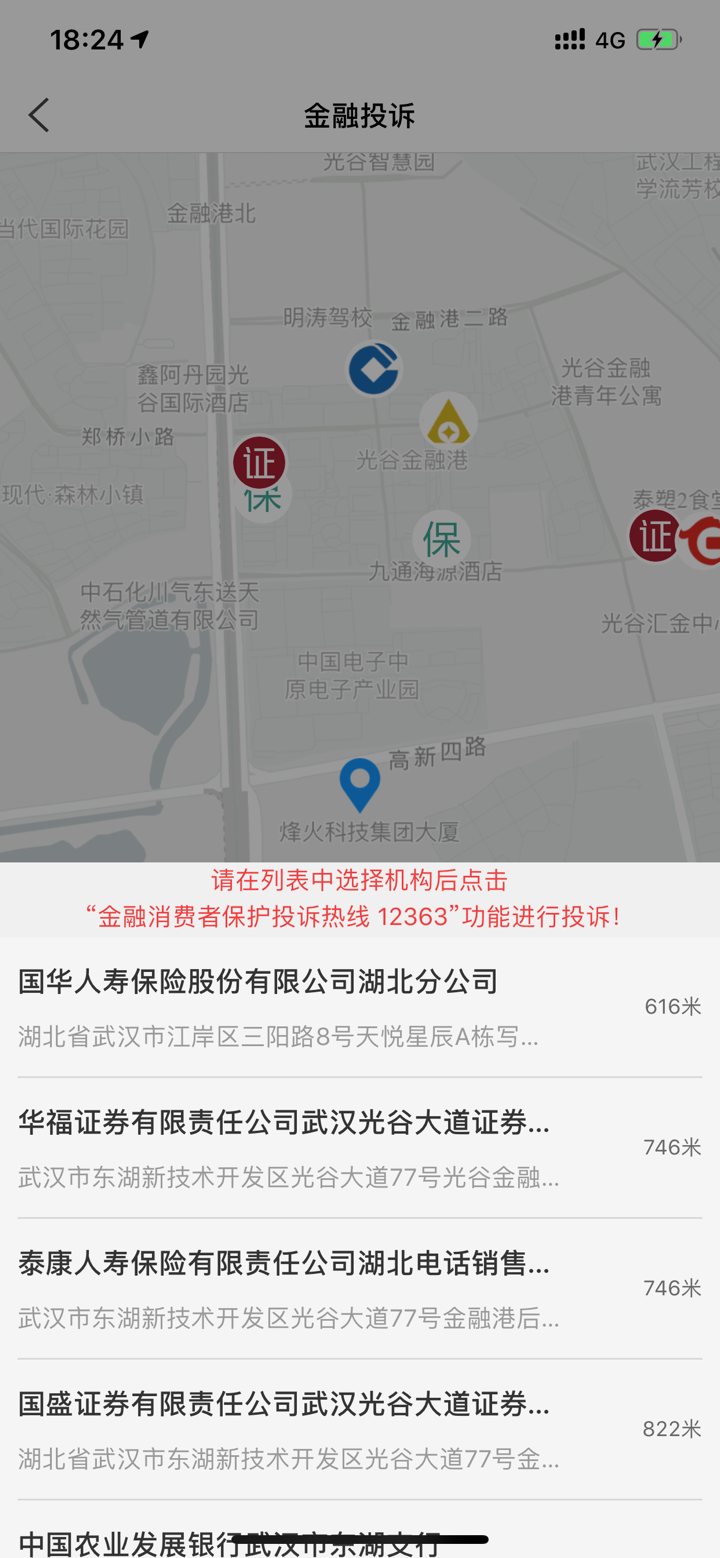Tap the 保 marker below the left 证 marker
The image size is (720, 1558).
[261, 500]
